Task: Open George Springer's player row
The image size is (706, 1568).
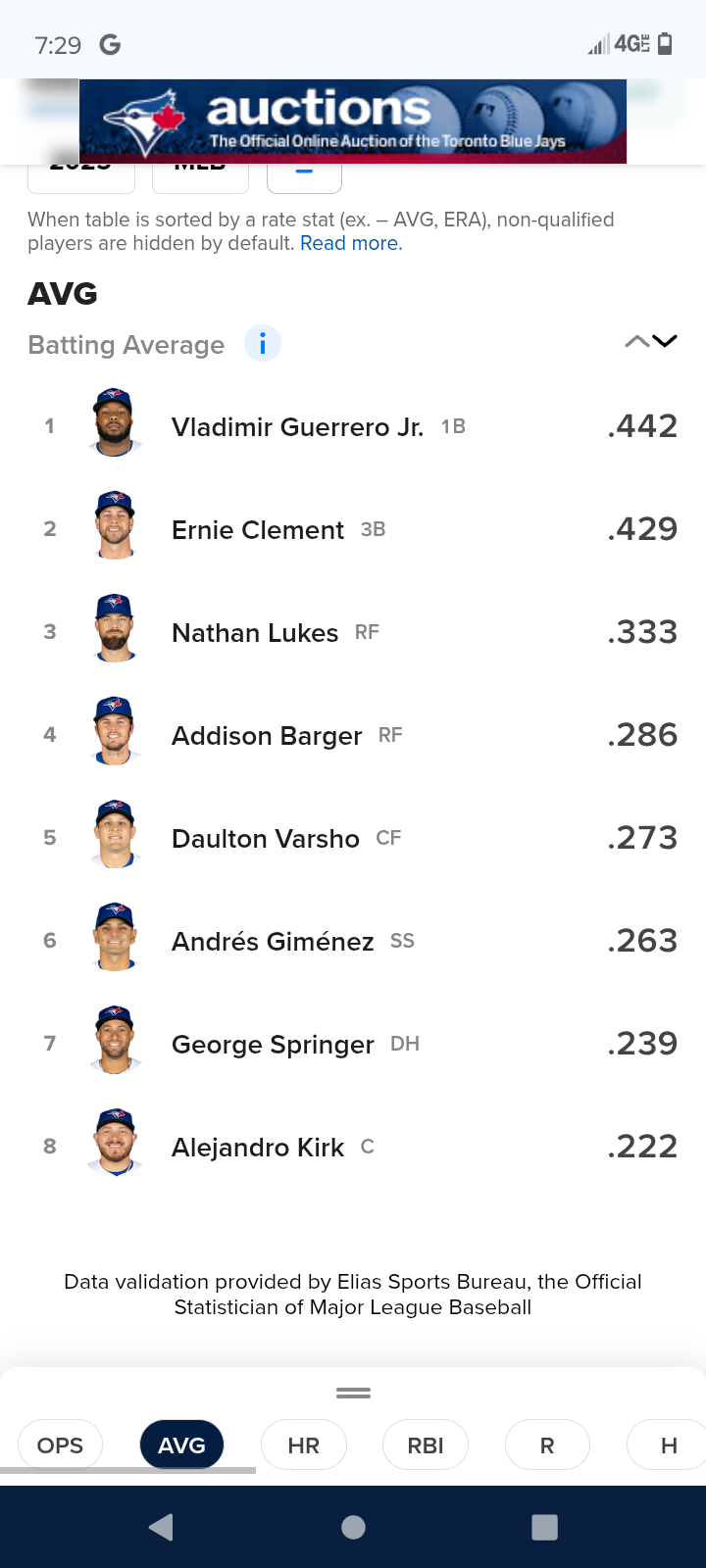Action: [x=273, y=1045]
